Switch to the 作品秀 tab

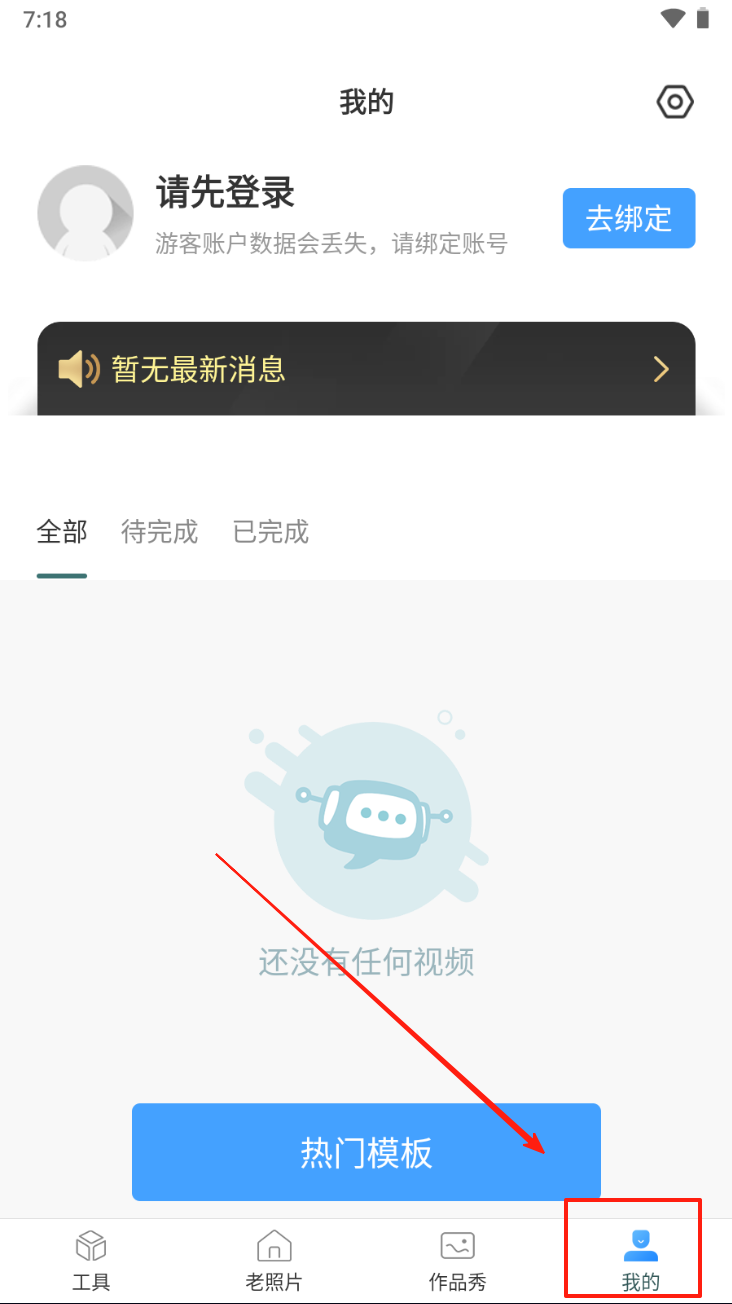(457, 1261)
